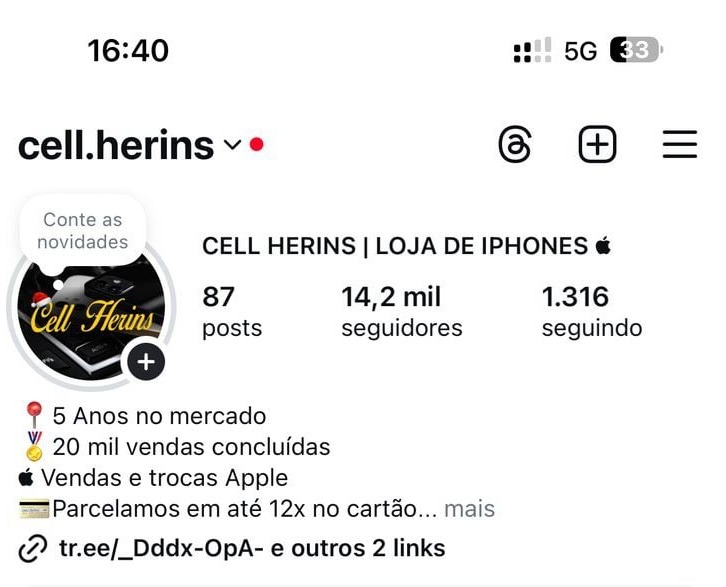Open the 14,2 mil seguidores list
The image size is (726, 587).
(401, 312)
